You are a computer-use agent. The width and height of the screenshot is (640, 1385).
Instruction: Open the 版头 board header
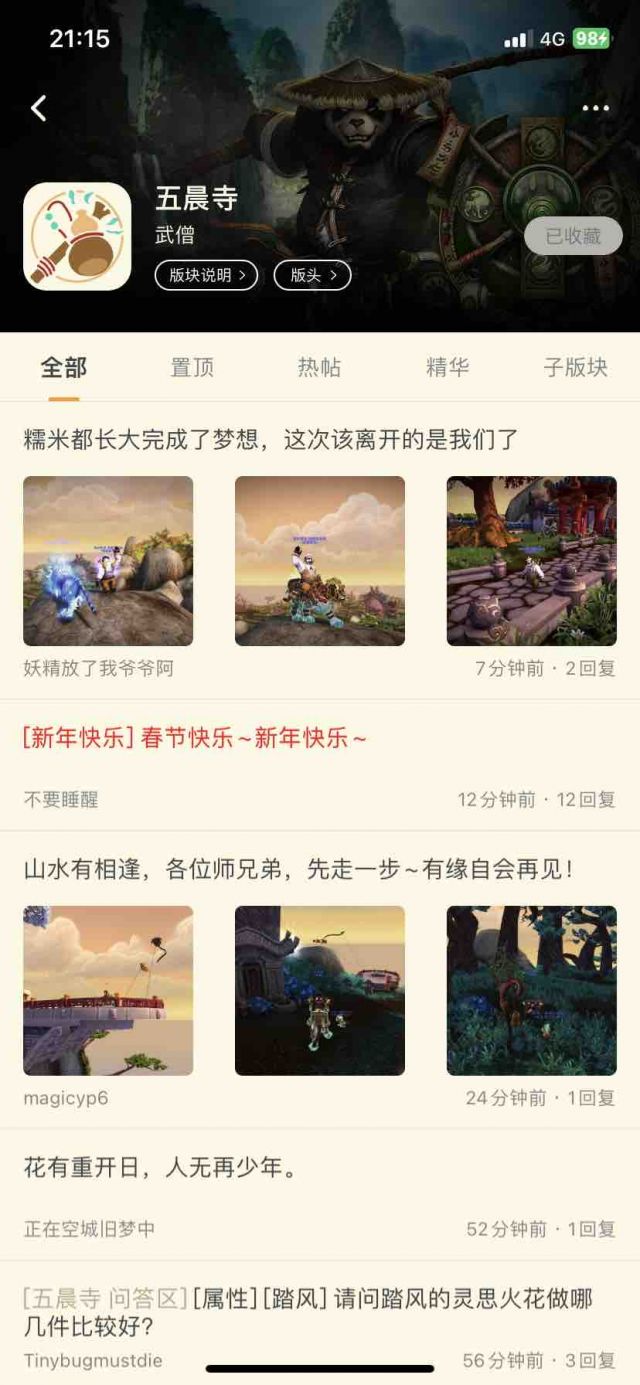point(312,275)
